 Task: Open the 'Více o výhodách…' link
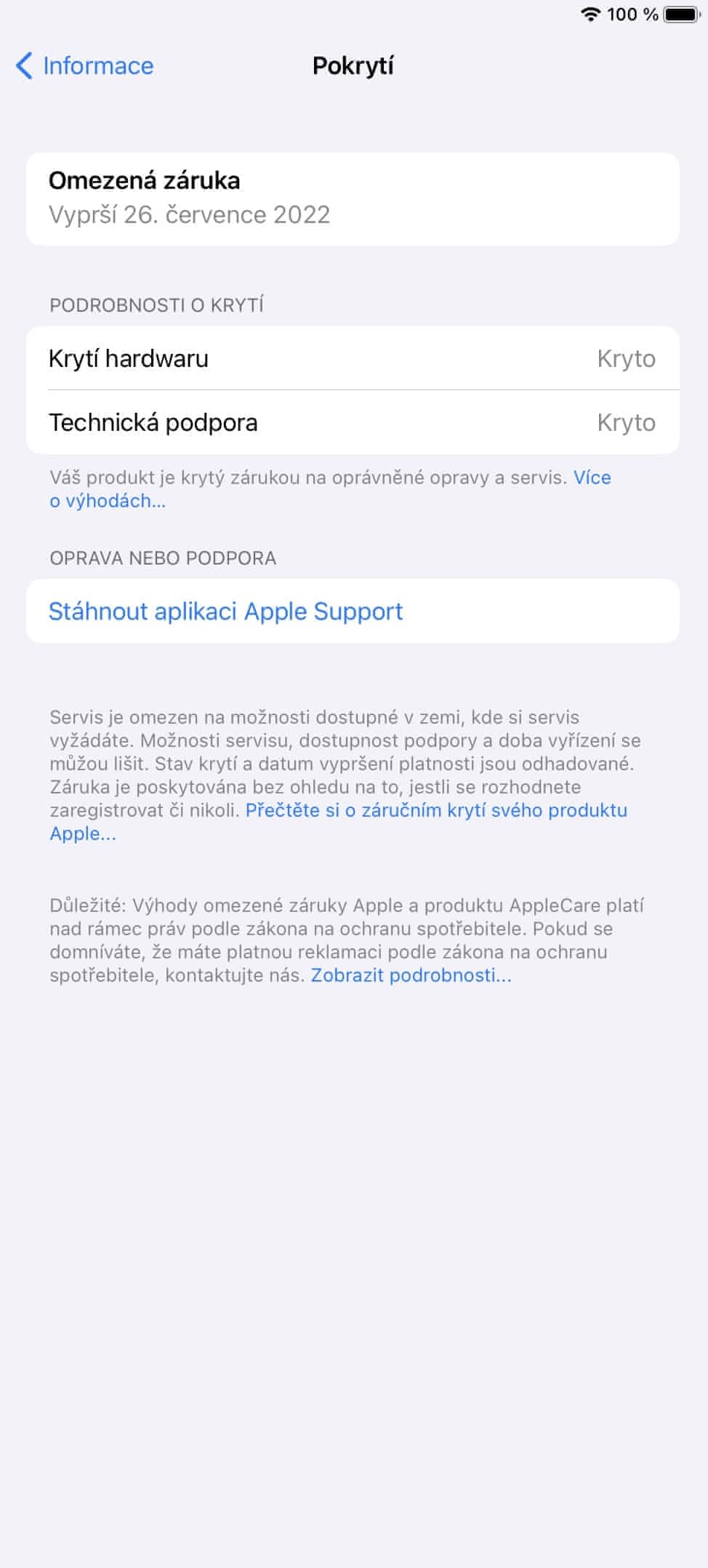(x=108, y=501)
